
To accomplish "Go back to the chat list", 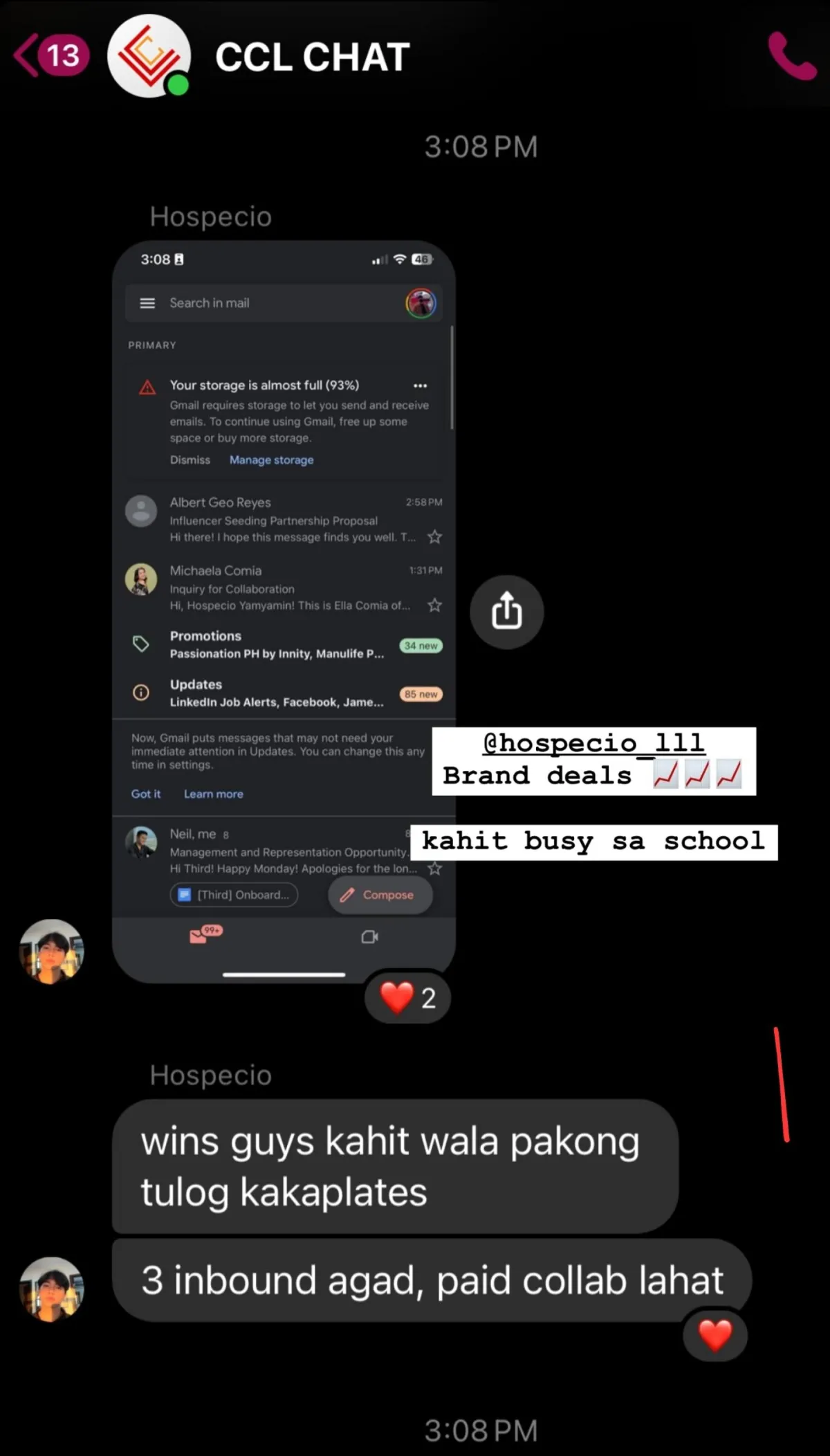I will (x=50, y=56).
